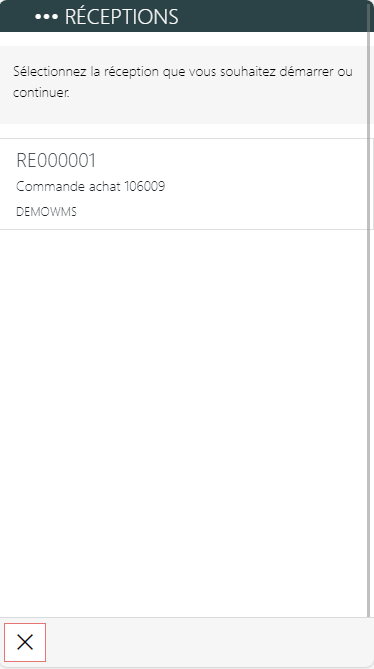Select reception RE000001
The width and height of the screenshot is (374, 669).
click(186, 184)
